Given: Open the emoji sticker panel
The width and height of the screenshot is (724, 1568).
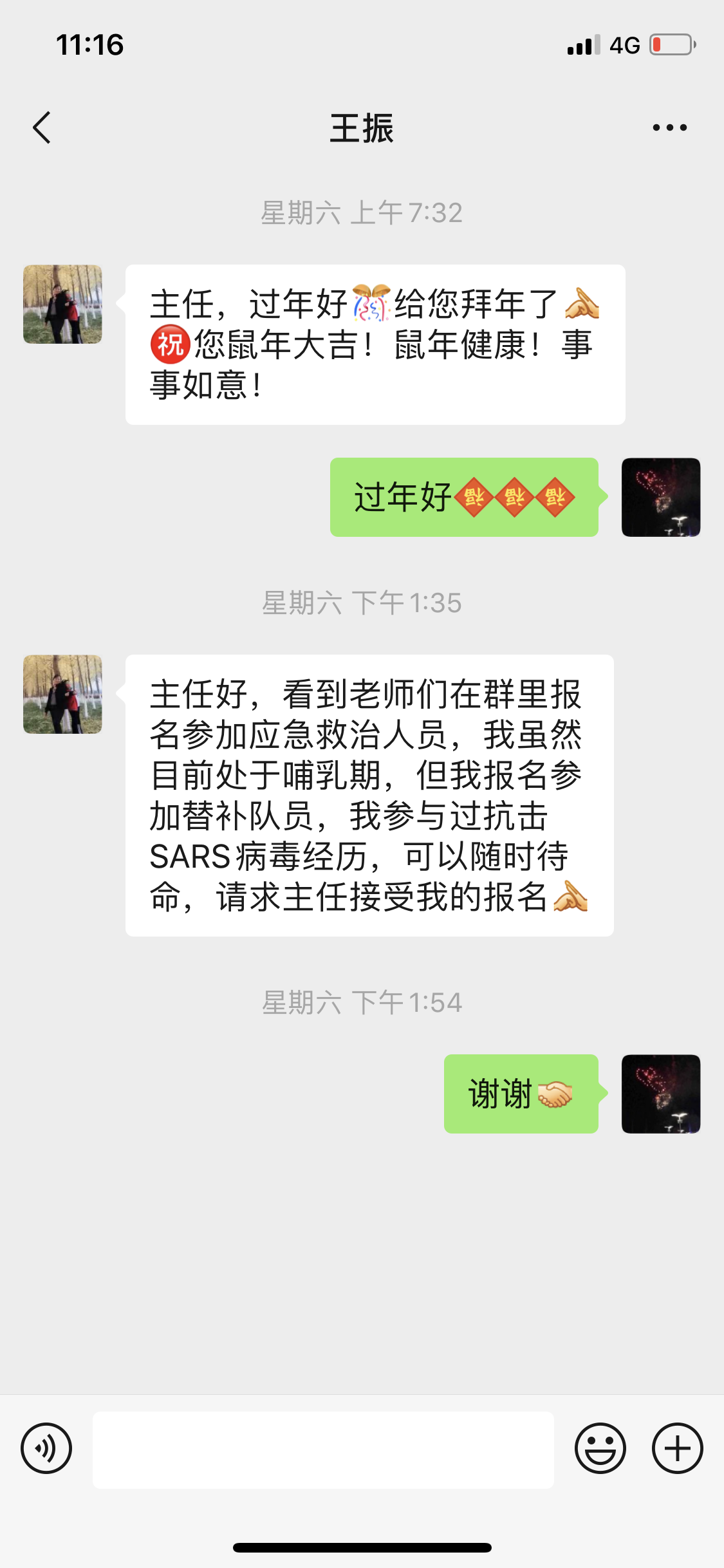Looking at the screenshot, I should 600,1448.
